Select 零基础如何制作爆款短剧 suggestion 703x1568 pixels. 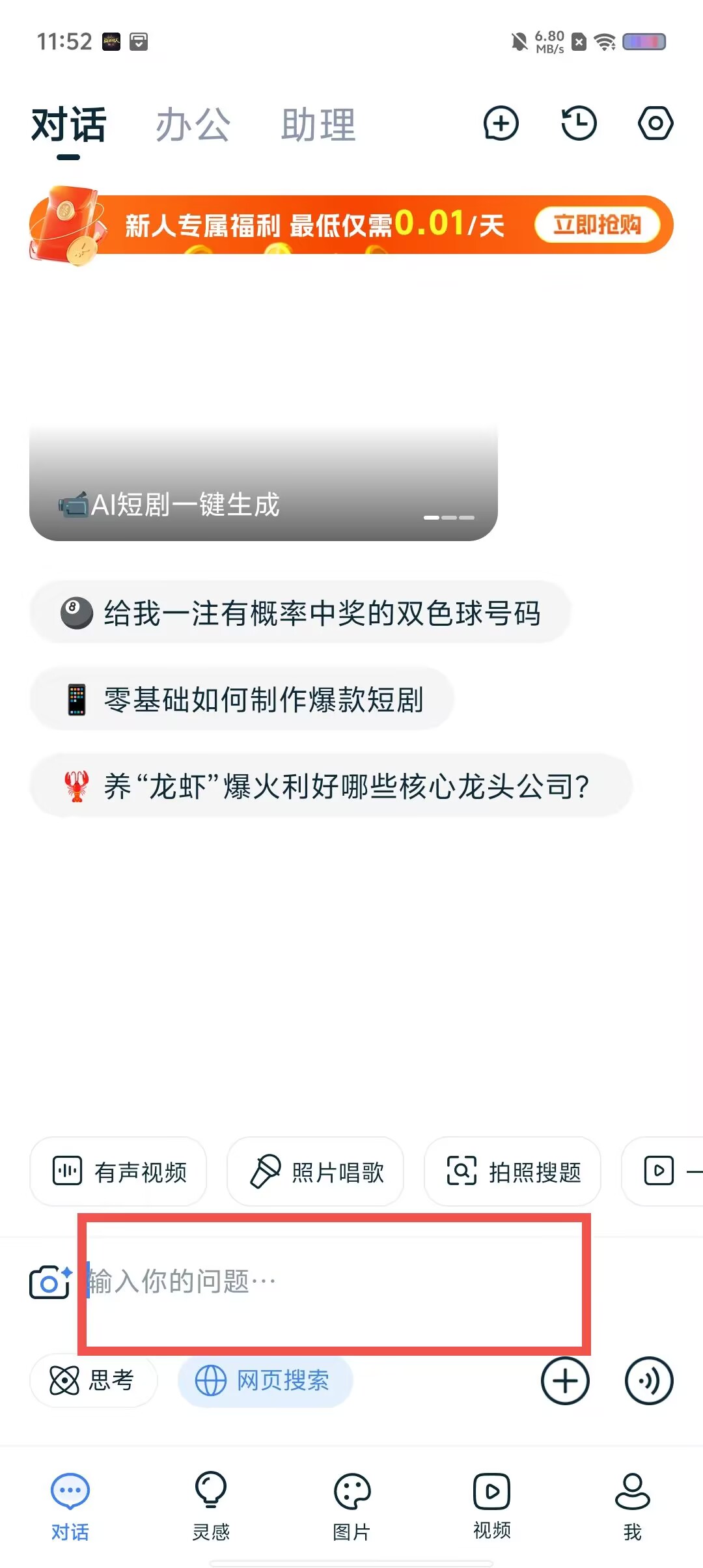pyautogui.click(x=241, y=699)
